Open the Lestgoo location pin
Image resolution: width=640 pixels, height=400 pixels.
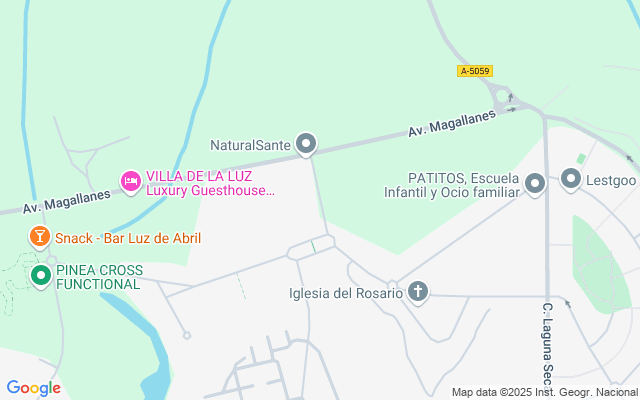coord(571,180)
